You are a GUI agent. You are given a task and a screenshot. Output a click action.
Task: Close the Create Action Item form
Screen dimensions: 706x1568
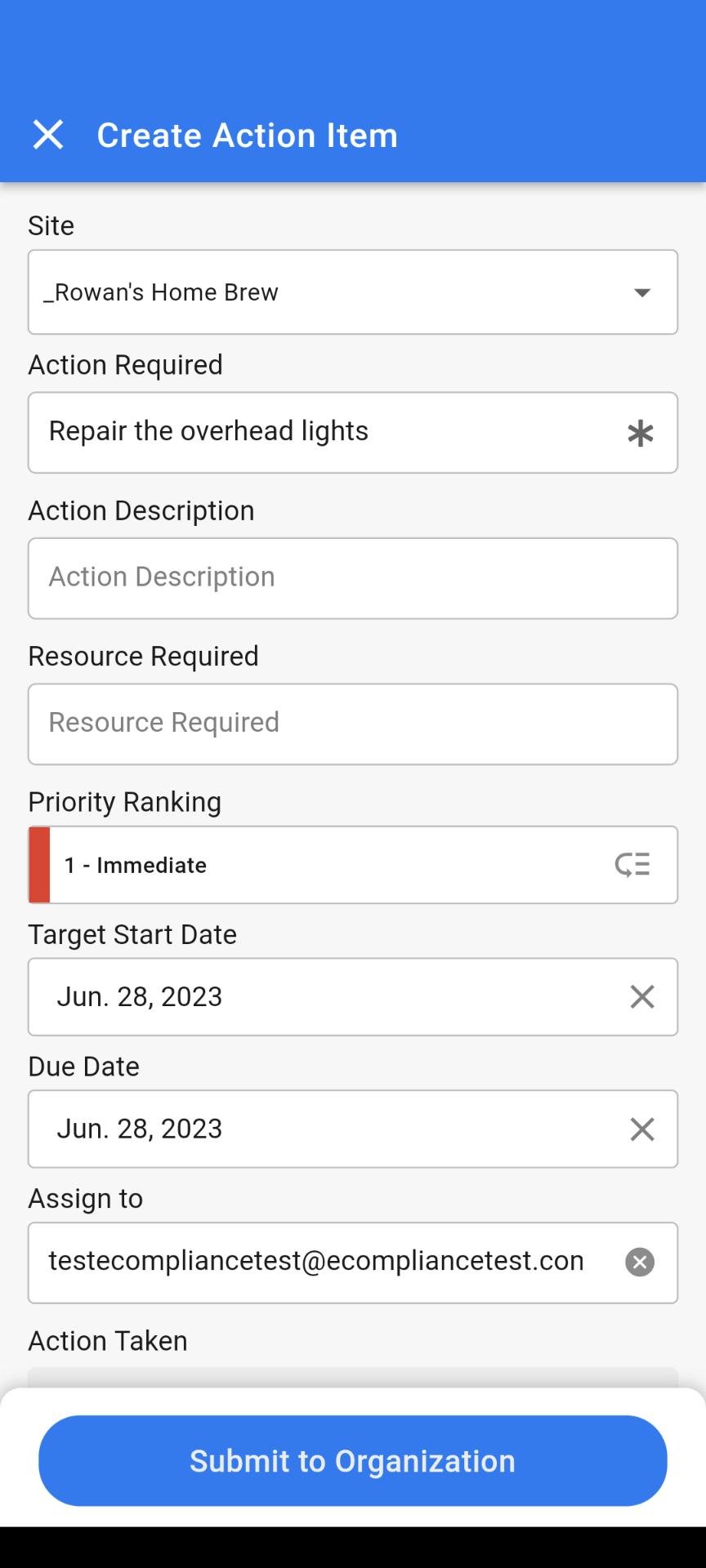(47, 135)
